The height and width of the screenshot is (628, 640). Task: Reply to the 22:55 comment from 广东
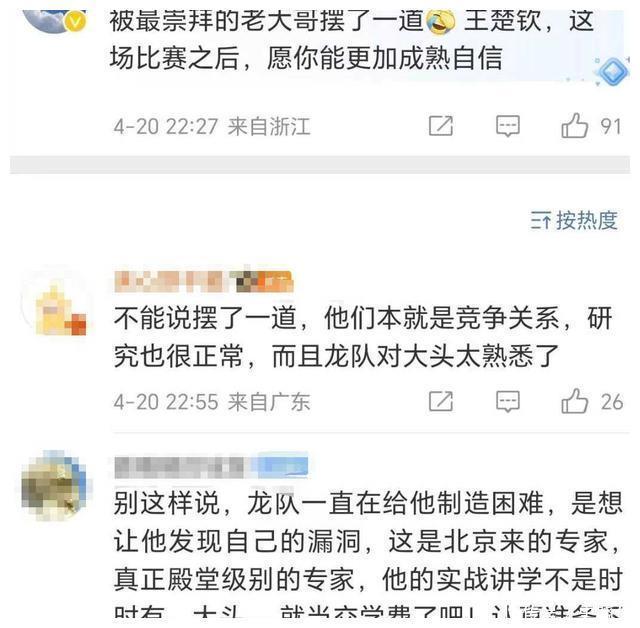click(508, 402)
